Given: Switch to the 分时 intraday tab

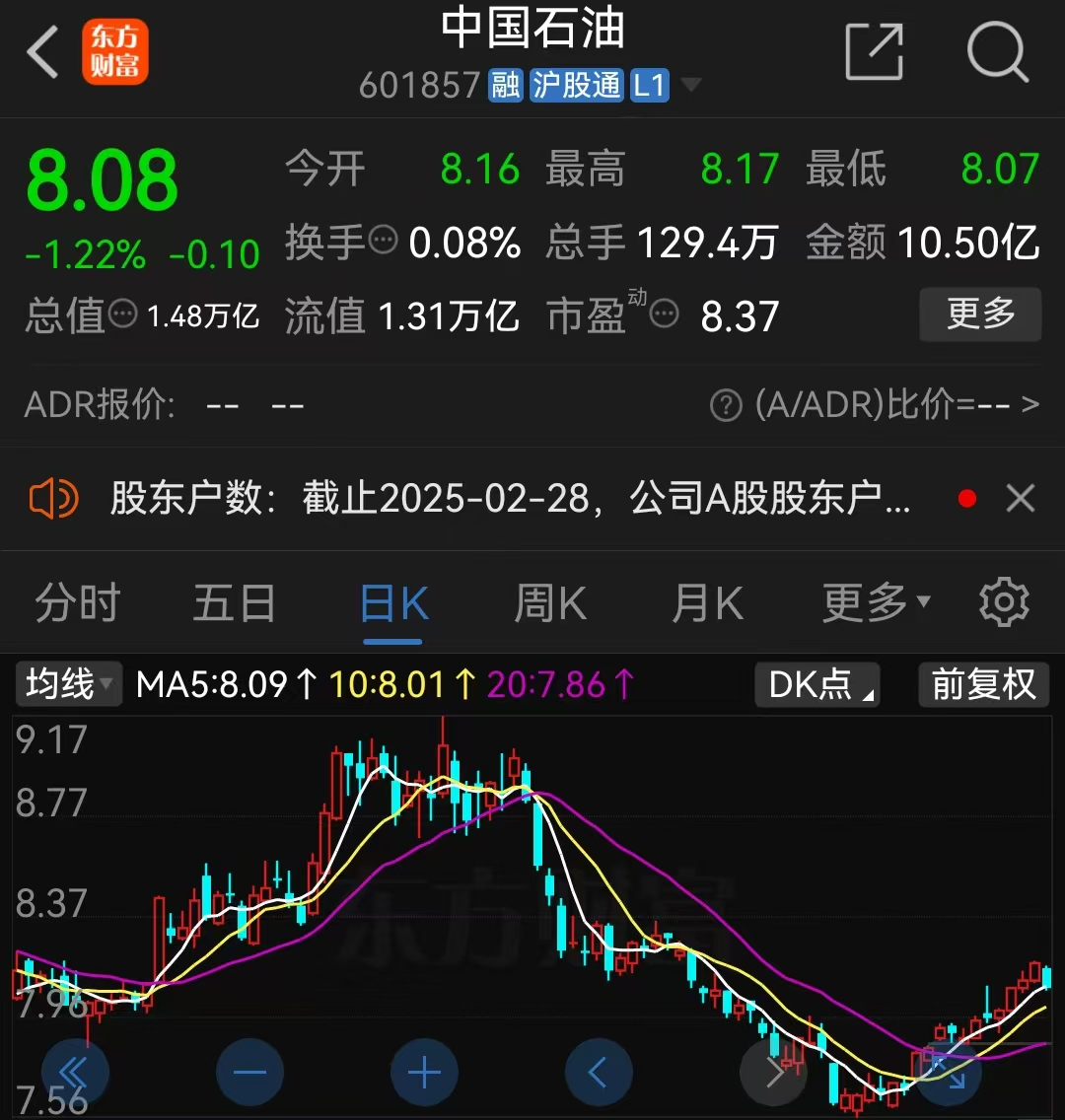Looking at the screenshot, I should tap(77, 602).
